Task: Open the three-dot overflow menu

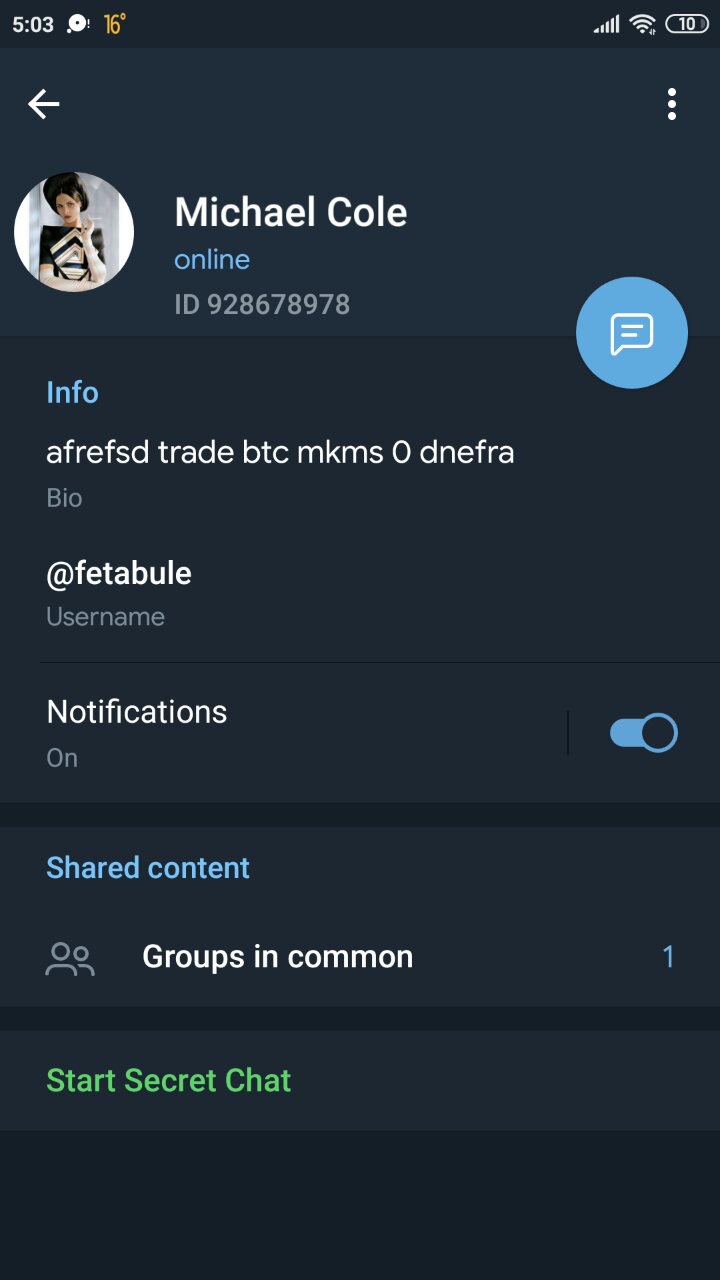Action: click(x=672, y=104)
